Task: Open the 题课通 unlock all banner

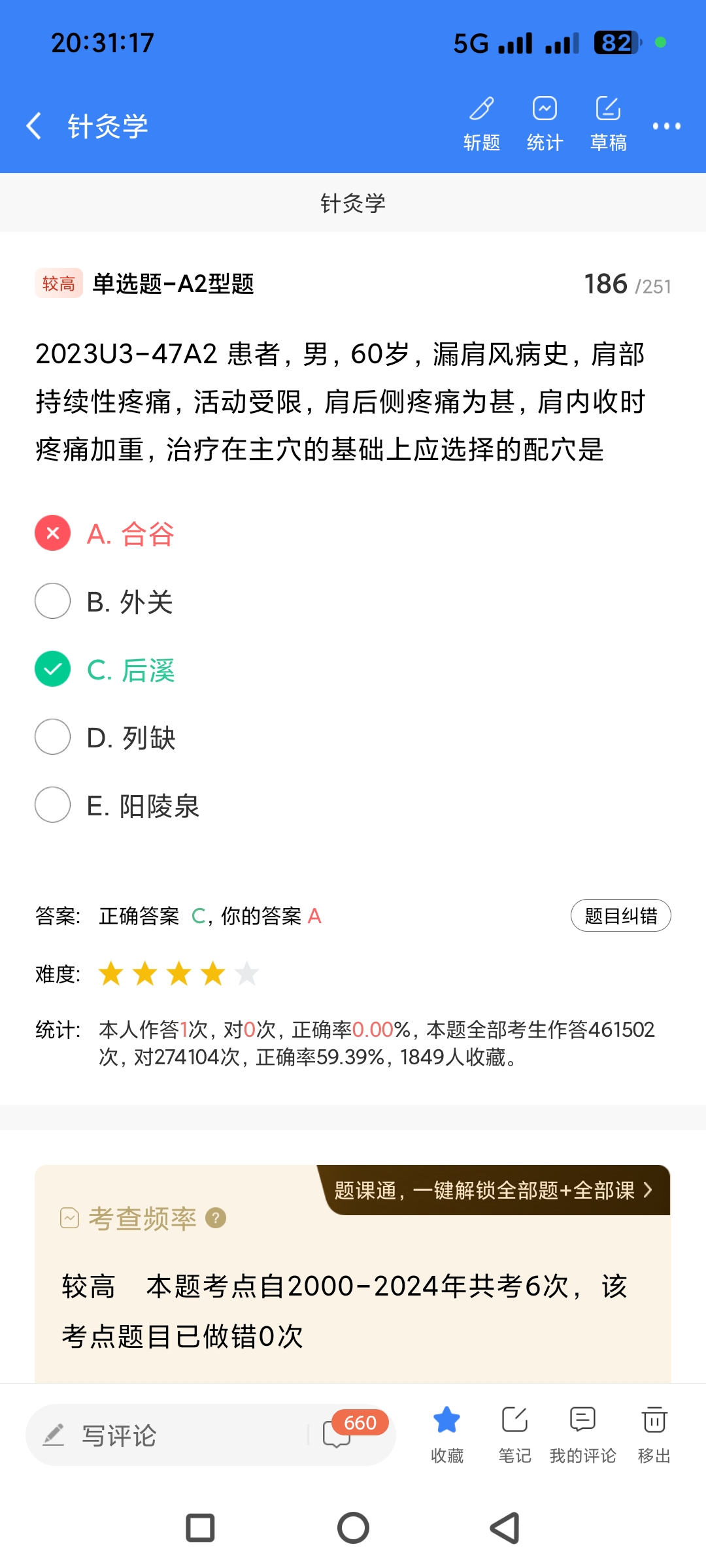Action: 494,1190
